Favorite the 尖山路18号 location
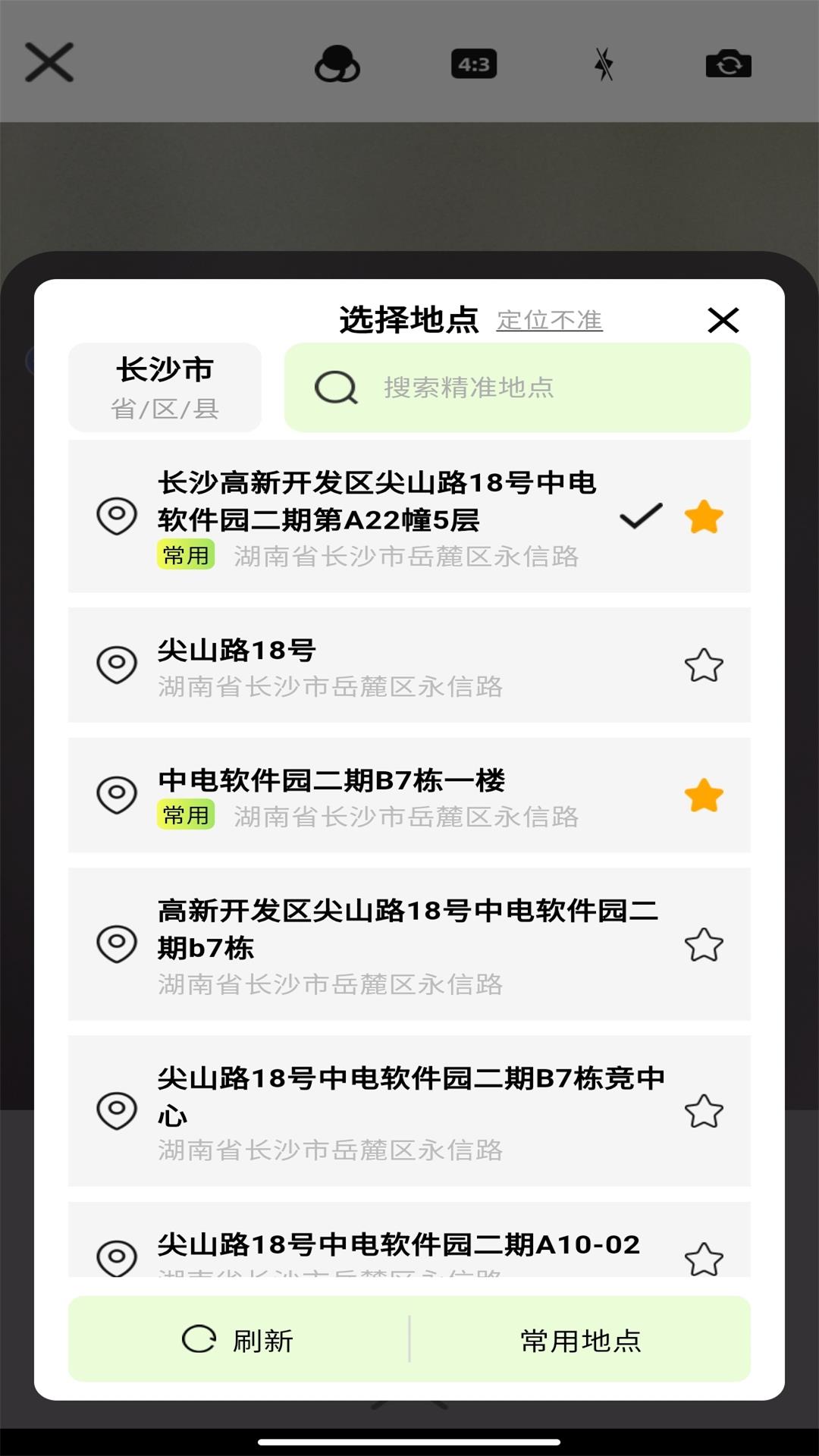Screen dimensions: 819x1456 click(x=703, y=665)
